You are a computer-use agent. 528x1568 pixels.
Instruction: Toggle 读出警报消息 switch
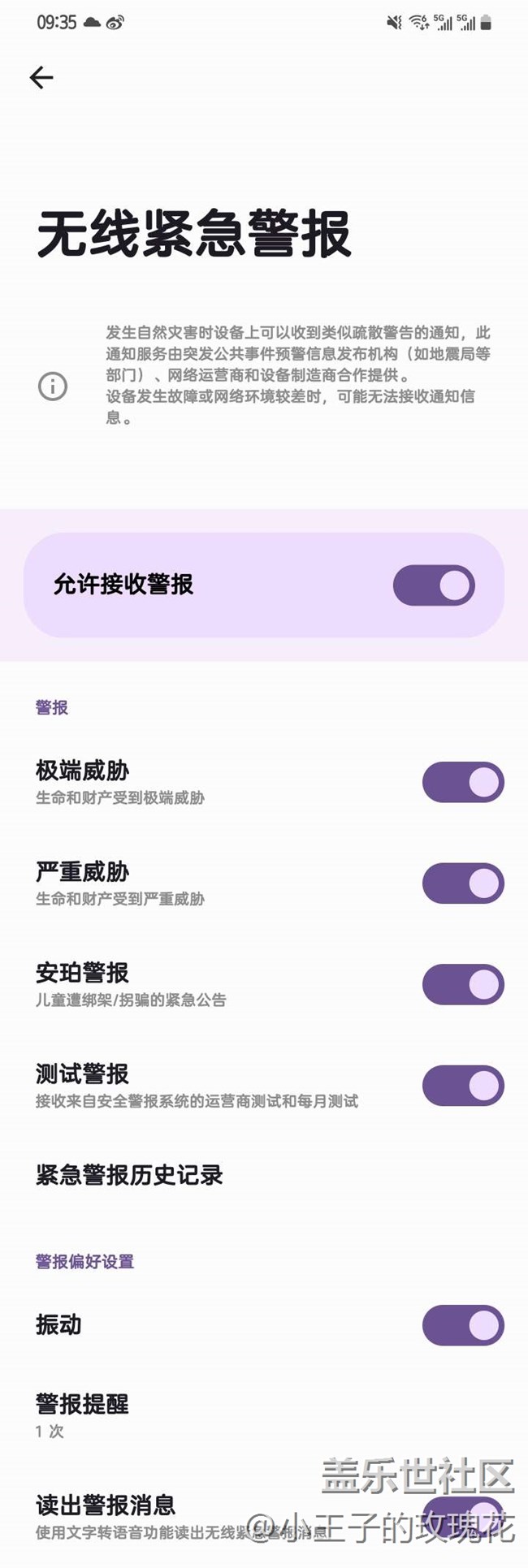pos(463,1512)
